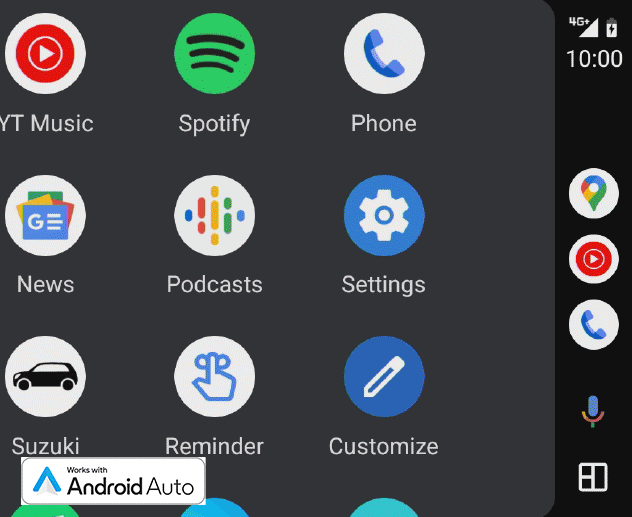
Task: Open the Phone app in the grid
Action: [x=384, y=54]
